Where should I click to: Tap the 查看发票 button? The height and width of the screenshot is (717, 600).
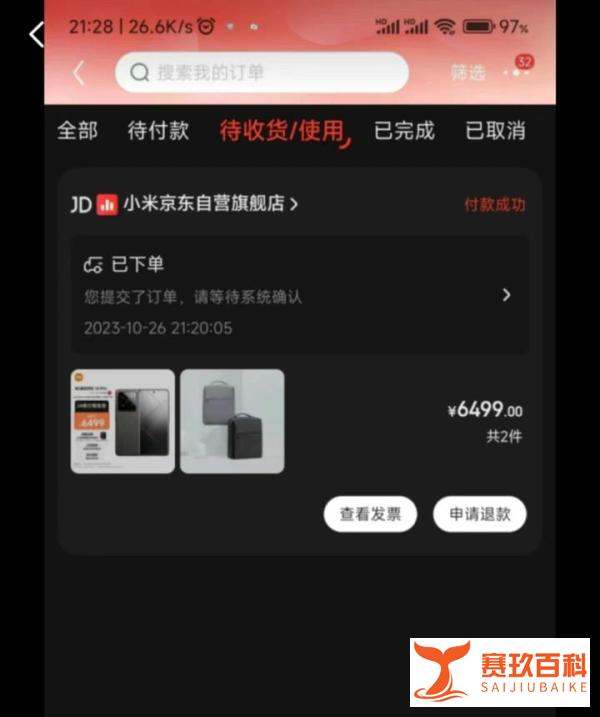coord(370,514)
